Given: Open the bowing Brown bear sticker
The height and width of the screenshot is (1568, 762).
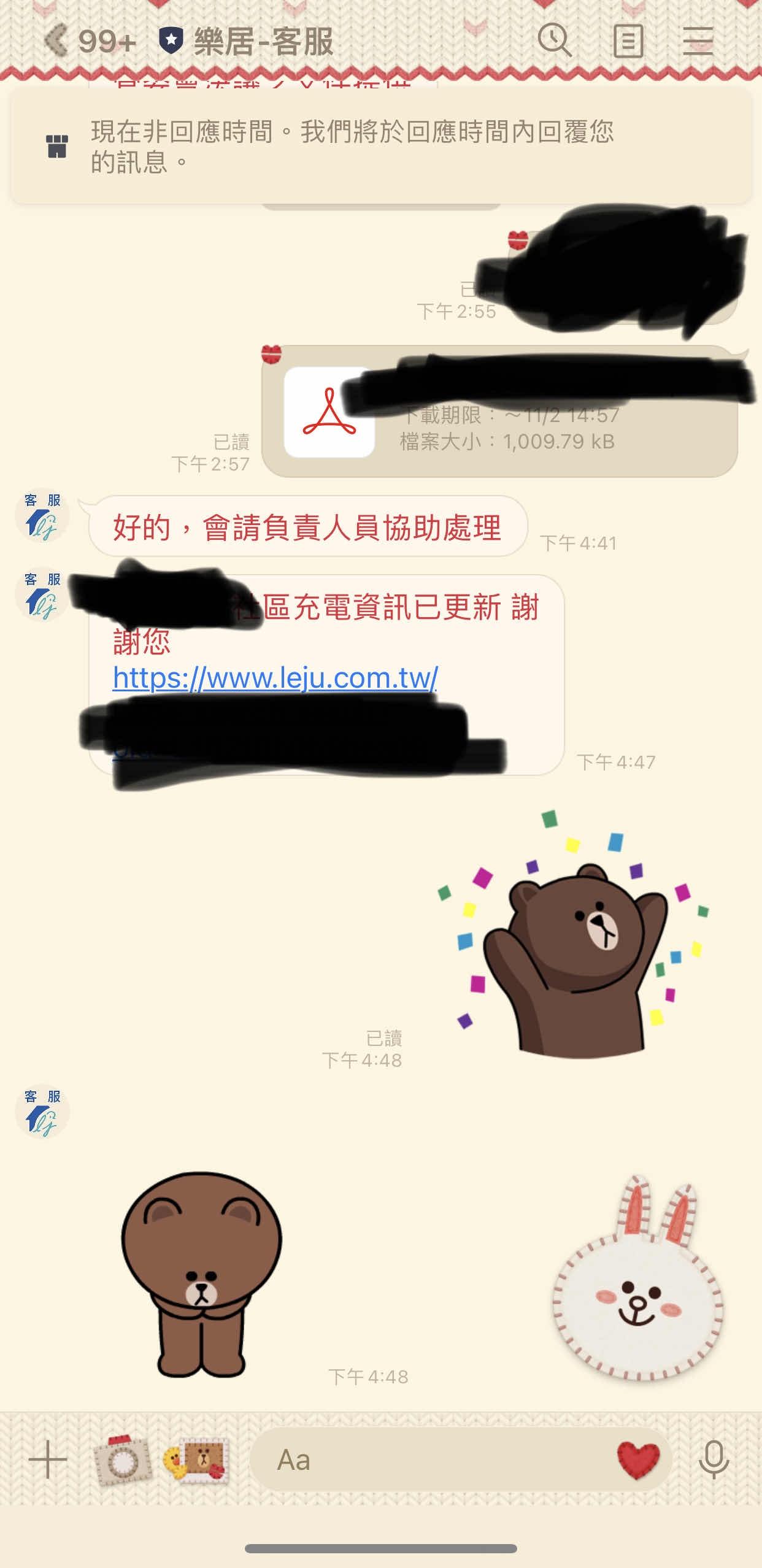Looking at the screenshot, I should click(201, 1273).
